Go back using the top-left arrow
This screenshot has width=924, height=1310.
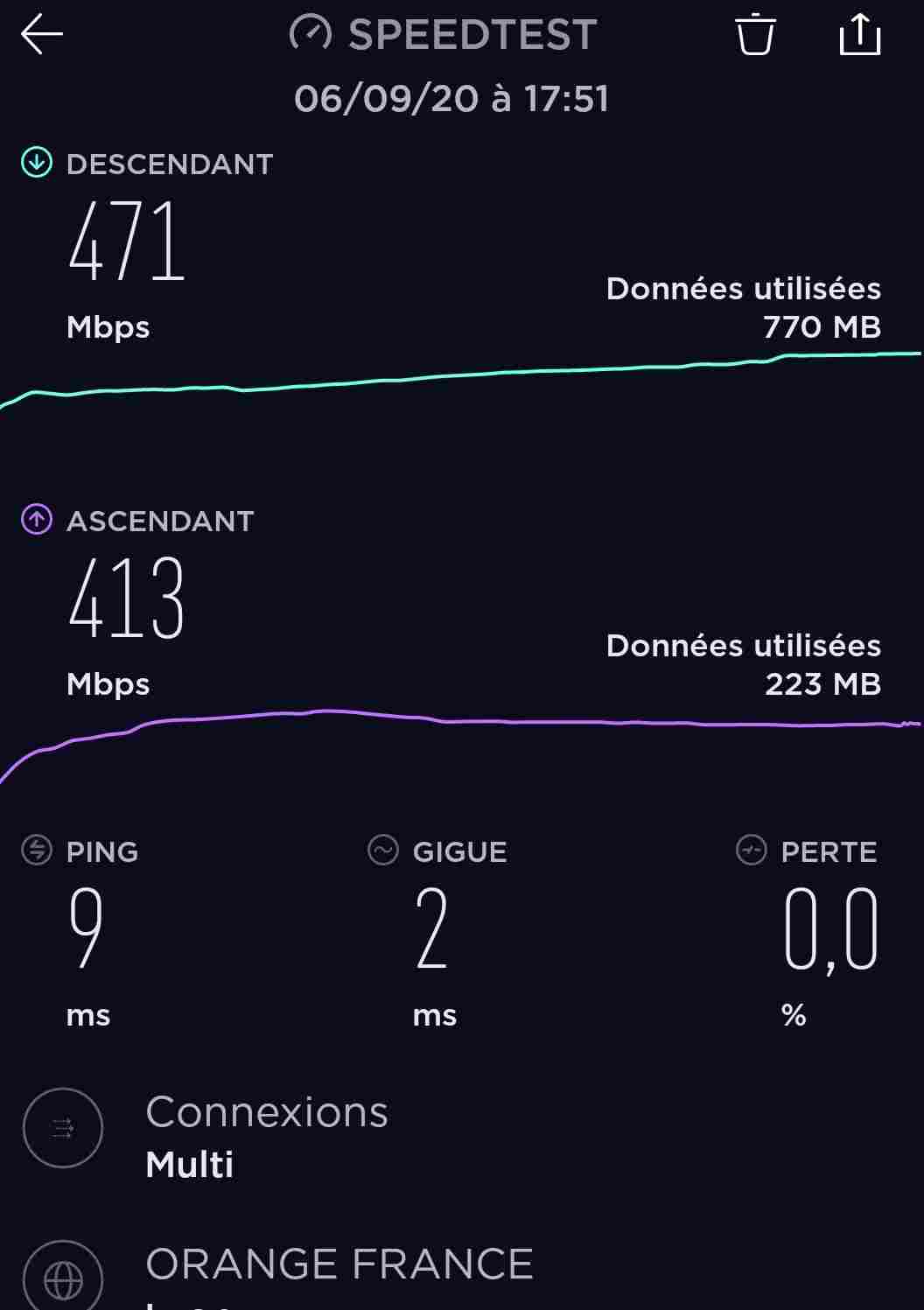(x=41, y=35)
